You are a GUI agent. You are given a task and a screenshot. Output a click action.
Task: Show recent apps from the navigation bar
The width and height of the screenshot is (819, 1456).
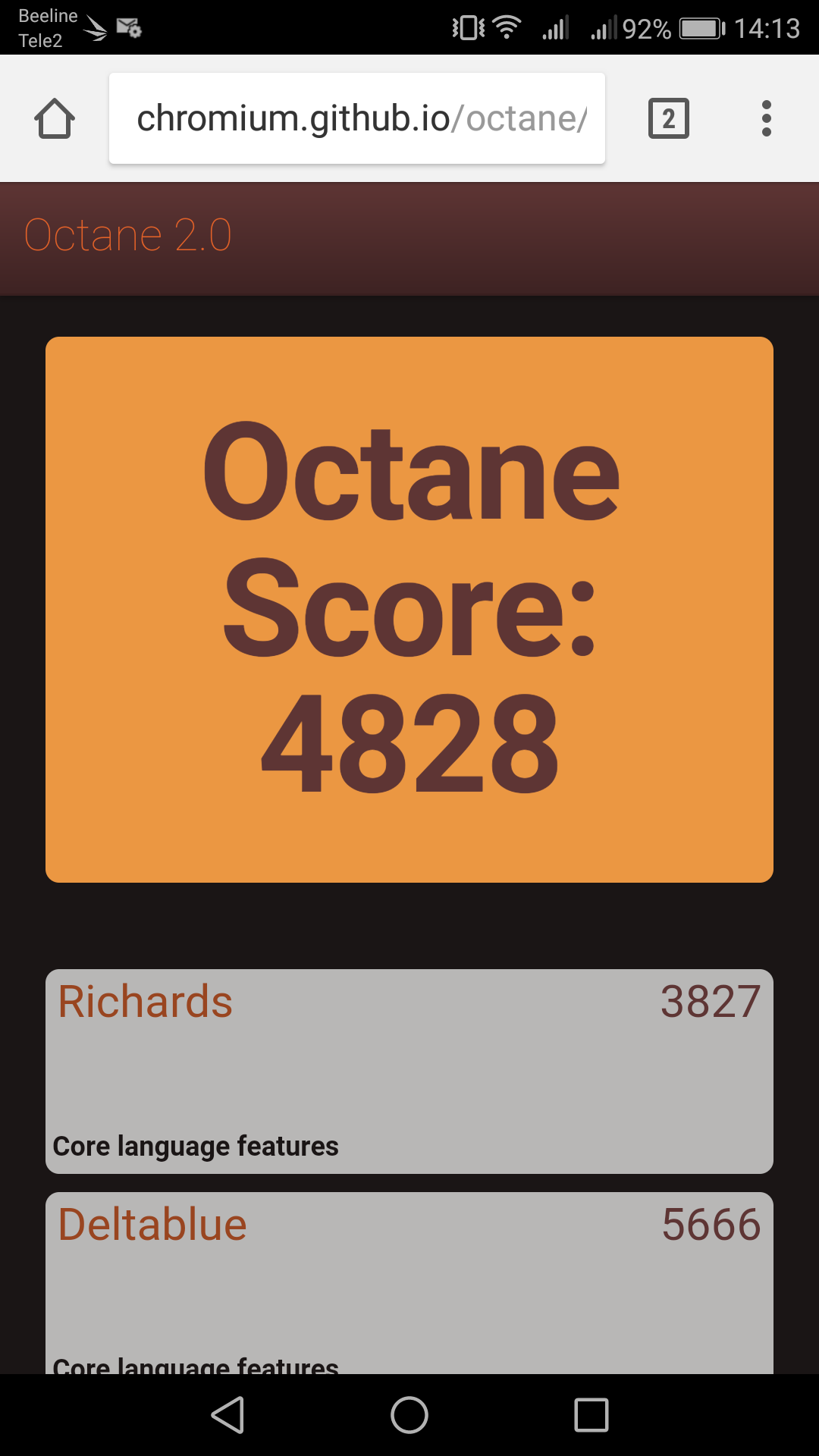point(591,1415)
